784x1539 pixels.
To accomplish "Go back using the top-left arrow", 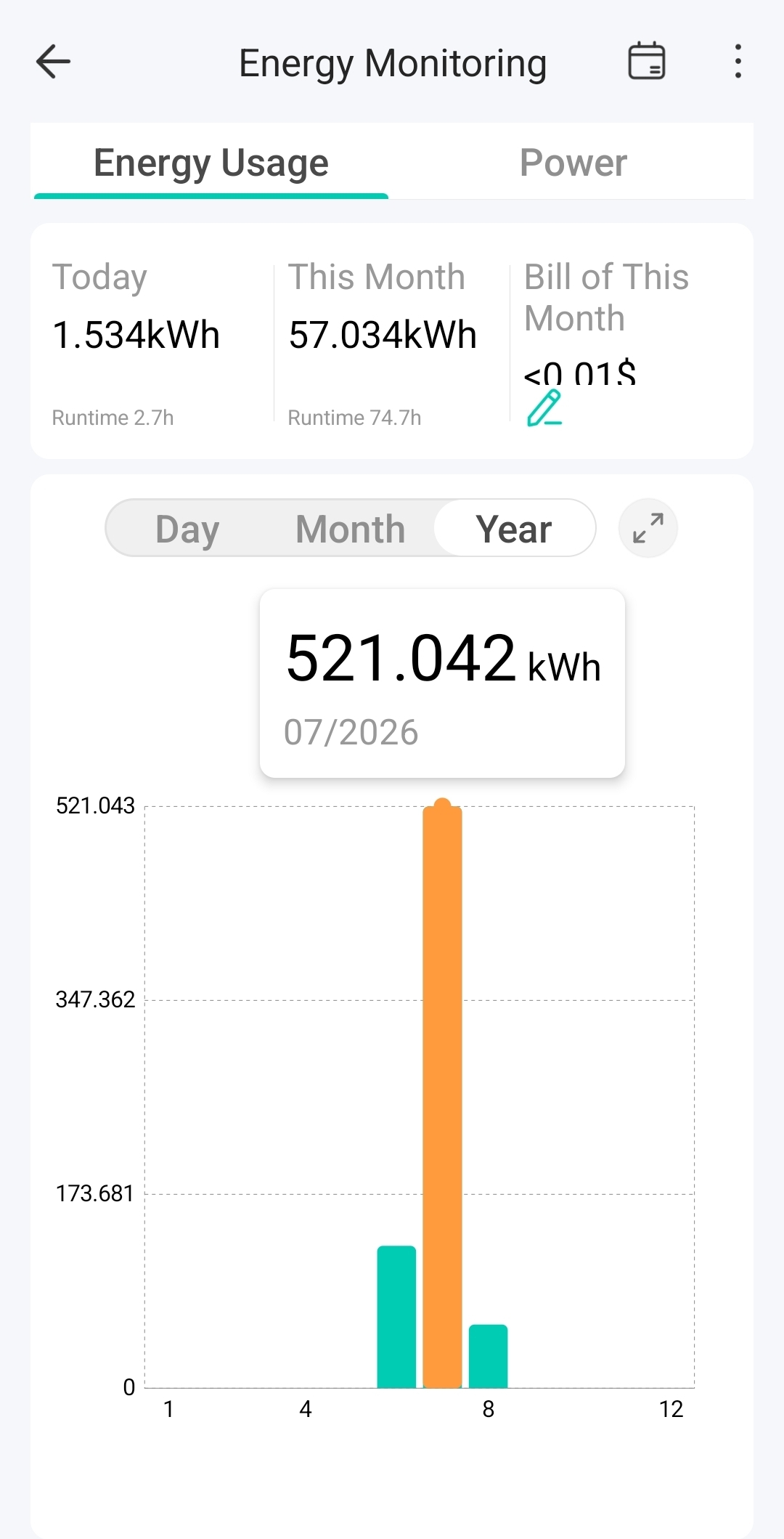I will click(53, 62).
